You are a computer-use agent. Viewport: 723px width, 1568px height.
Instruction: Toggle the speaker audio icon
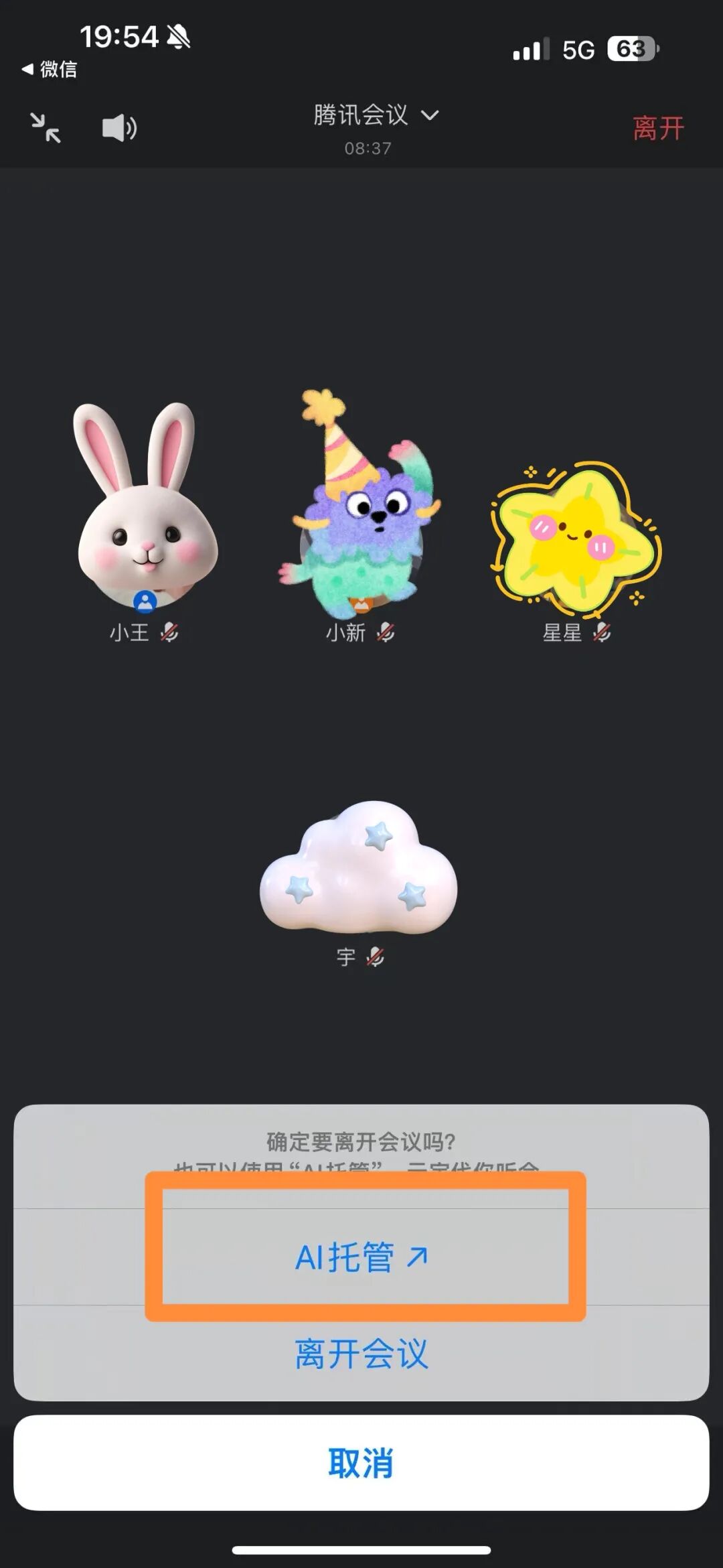pyautogui.click(x=119, y=127)
